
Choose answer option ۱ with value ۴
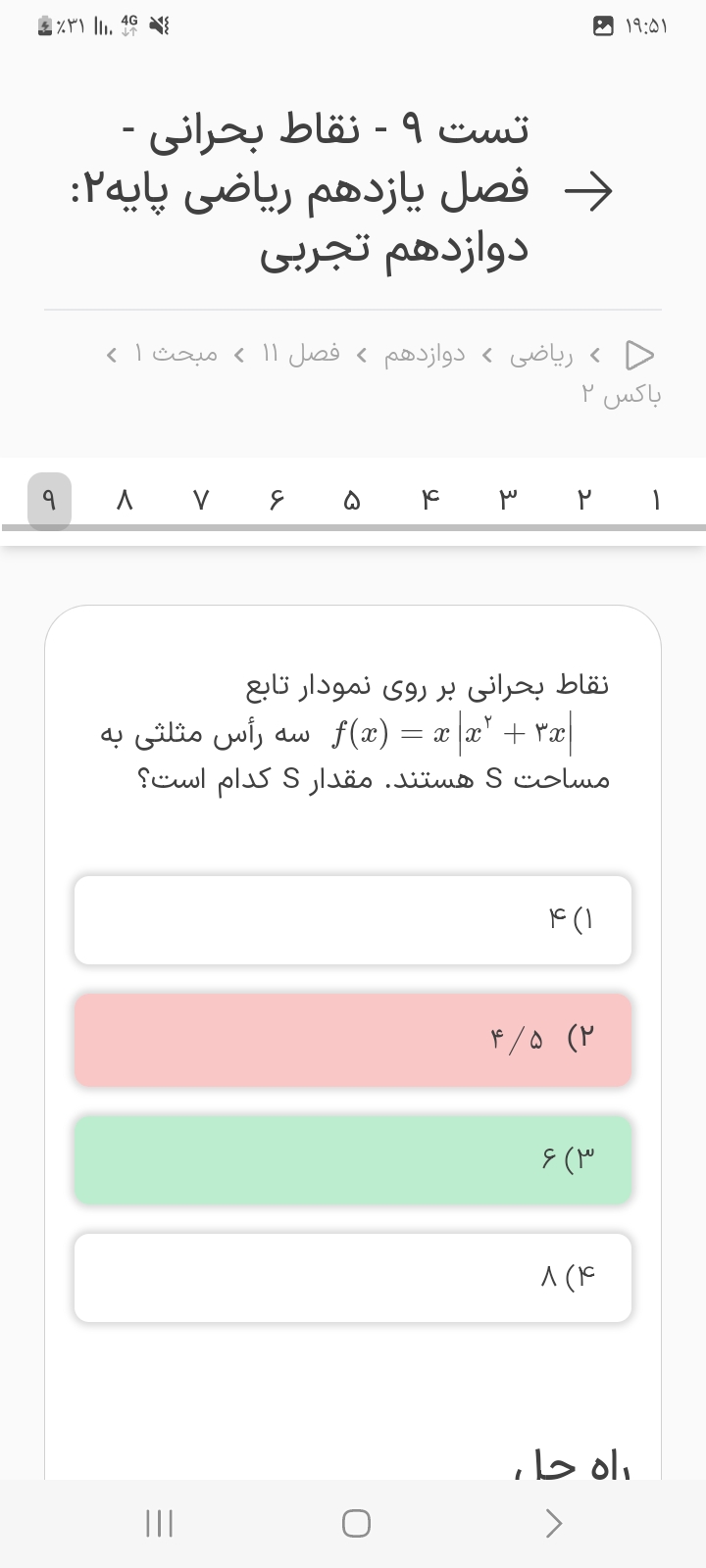click(x=353, y=920)
